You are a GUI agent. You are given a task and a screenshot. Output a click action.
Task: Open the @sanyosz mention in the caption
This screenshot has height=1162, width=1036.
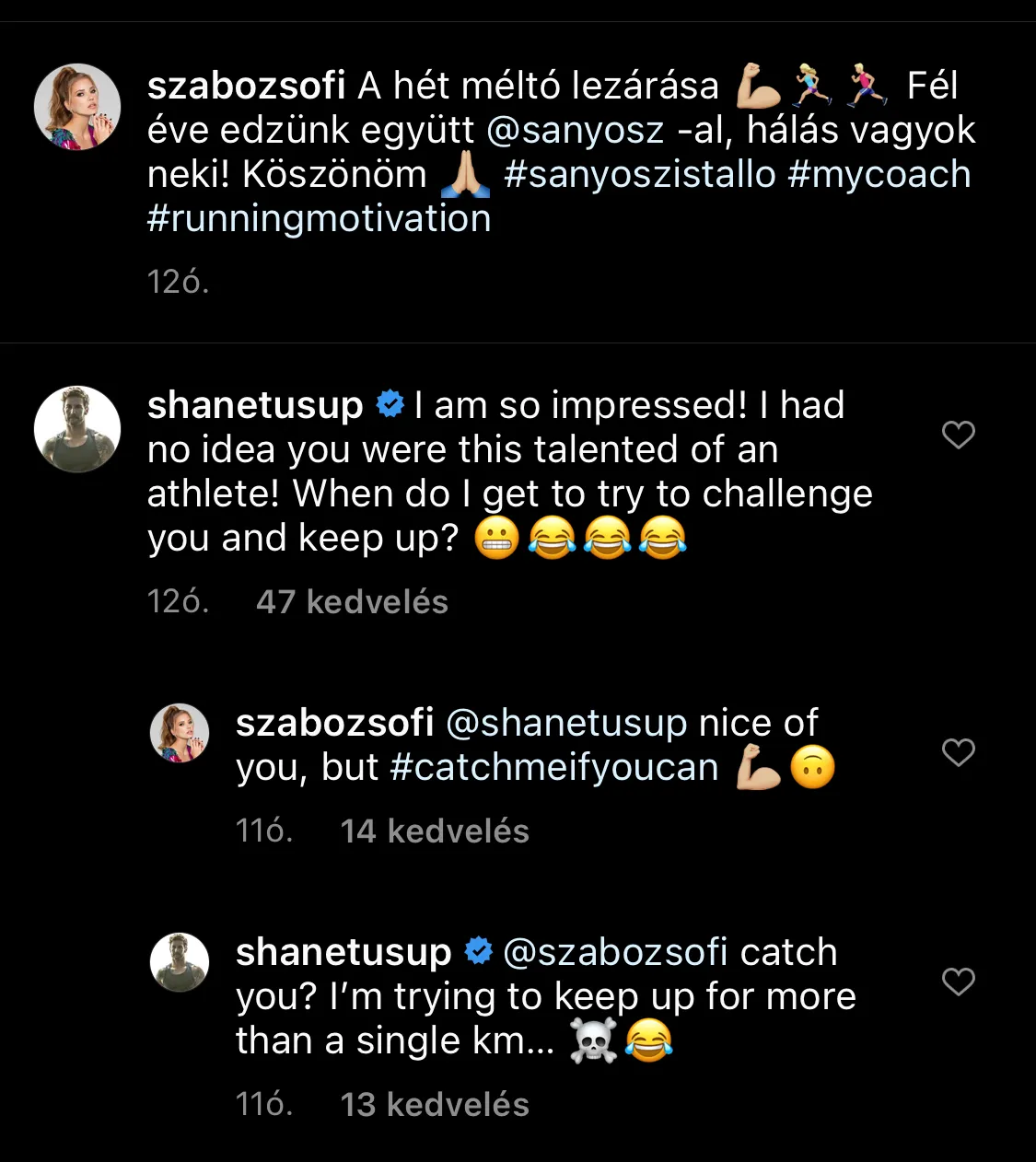click(575, 130)
